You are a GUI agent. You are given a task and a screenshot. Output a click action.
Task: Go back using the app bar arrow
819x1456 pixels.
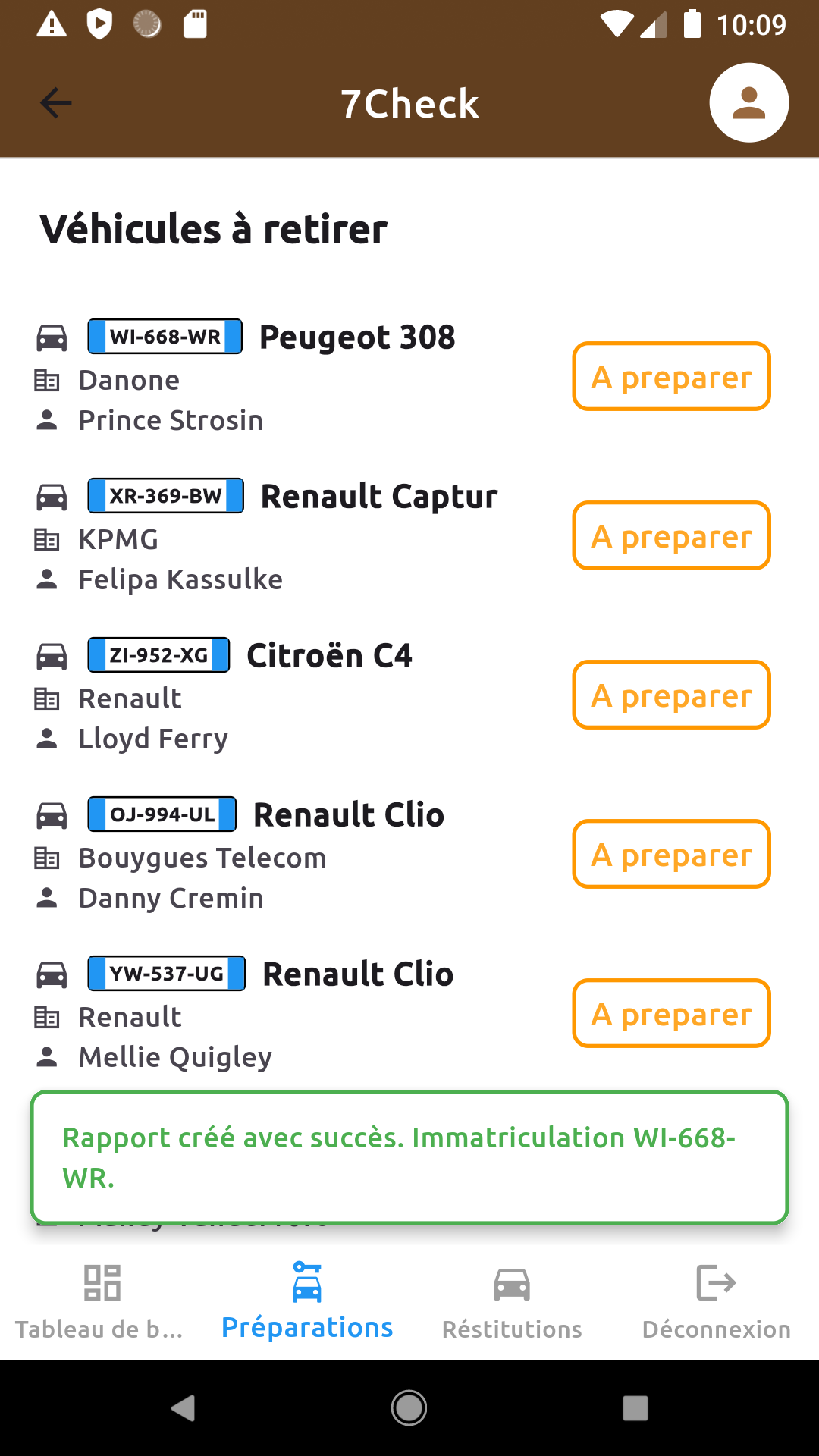tap(56, 103)
